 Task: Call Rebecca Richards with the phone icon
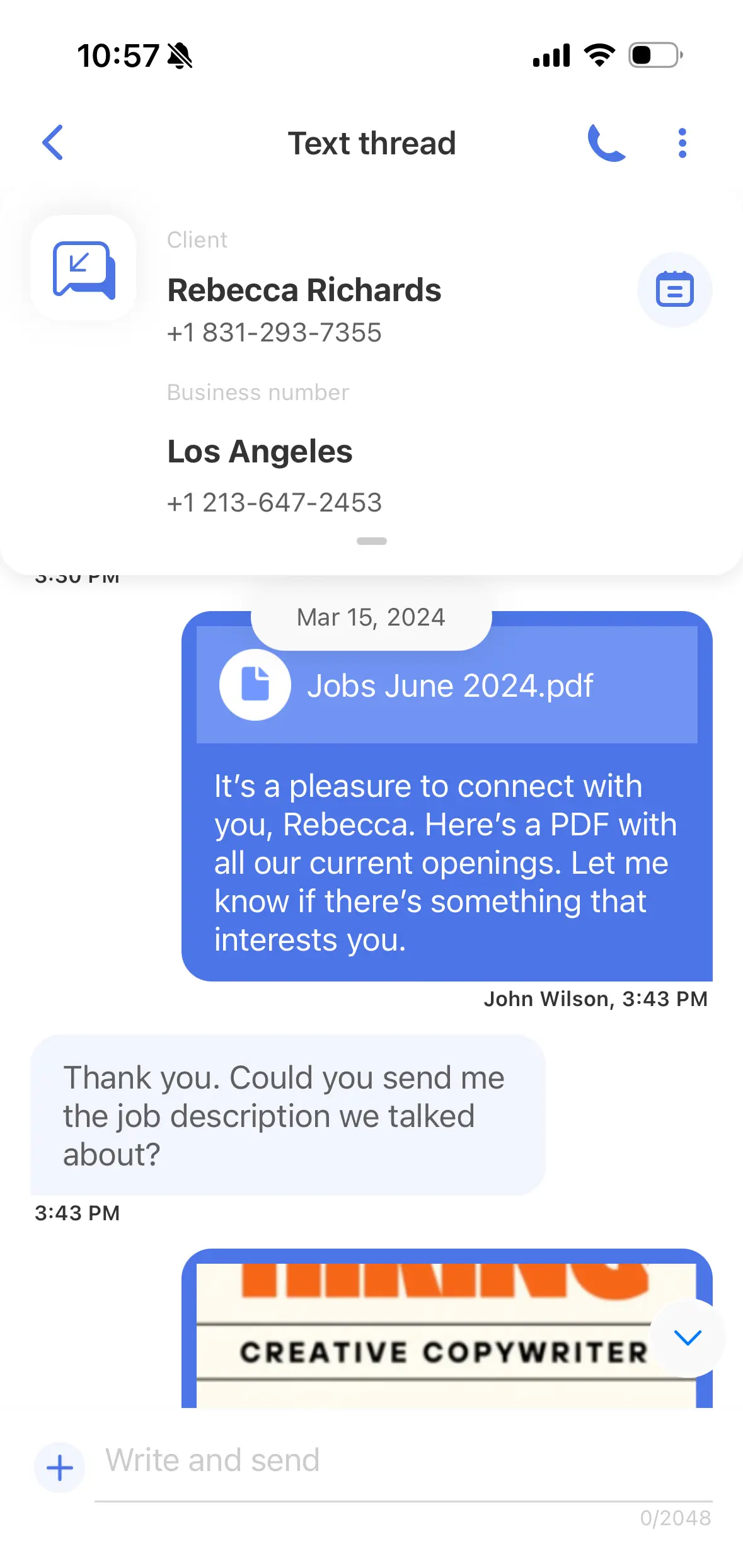pyautogui.click(x=606, y=142)
